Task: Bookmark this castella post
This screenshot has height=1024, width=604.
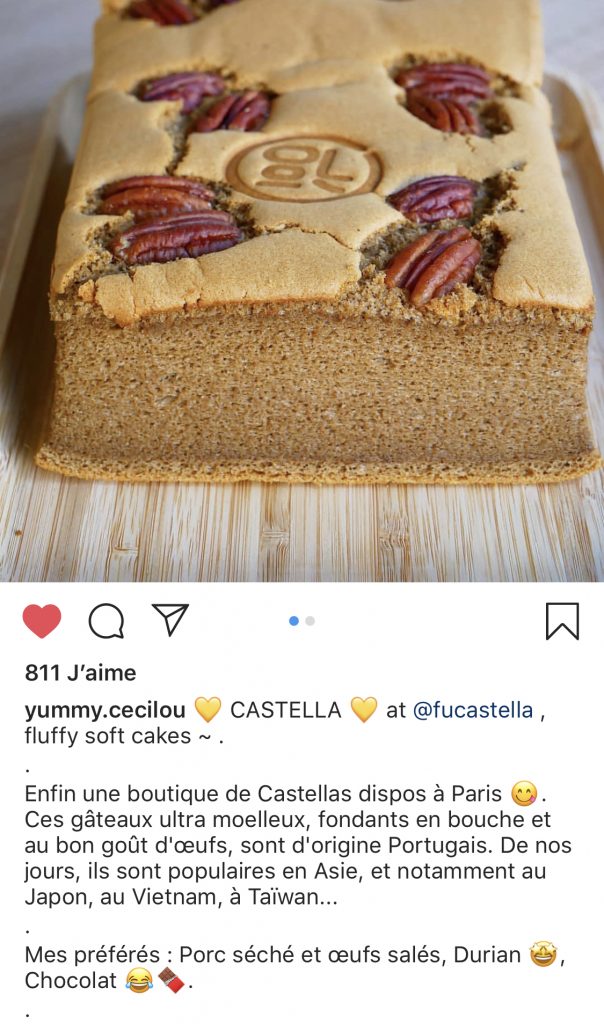Action: pos(562,621)
